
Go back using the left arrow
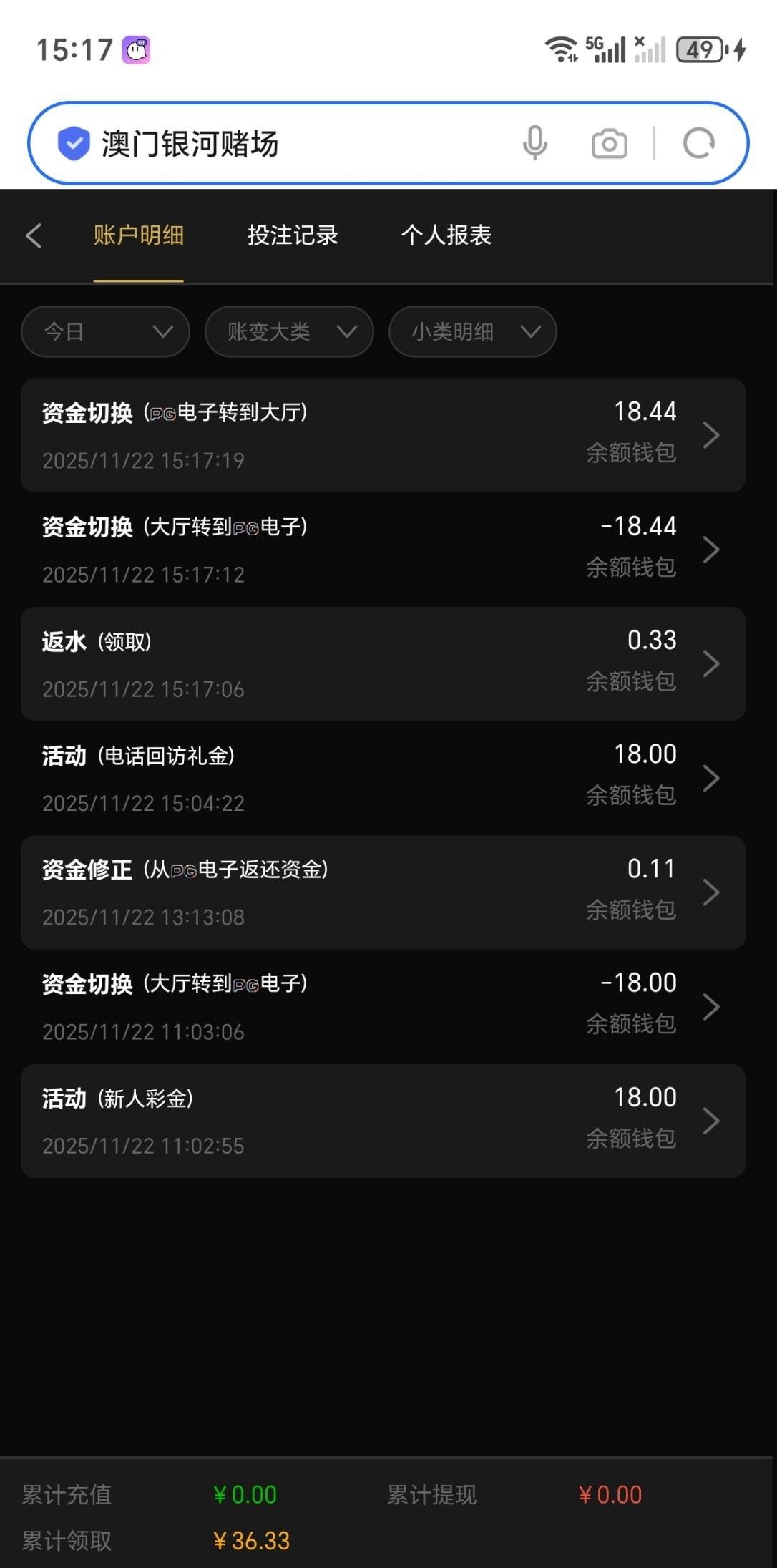(34, 235)
